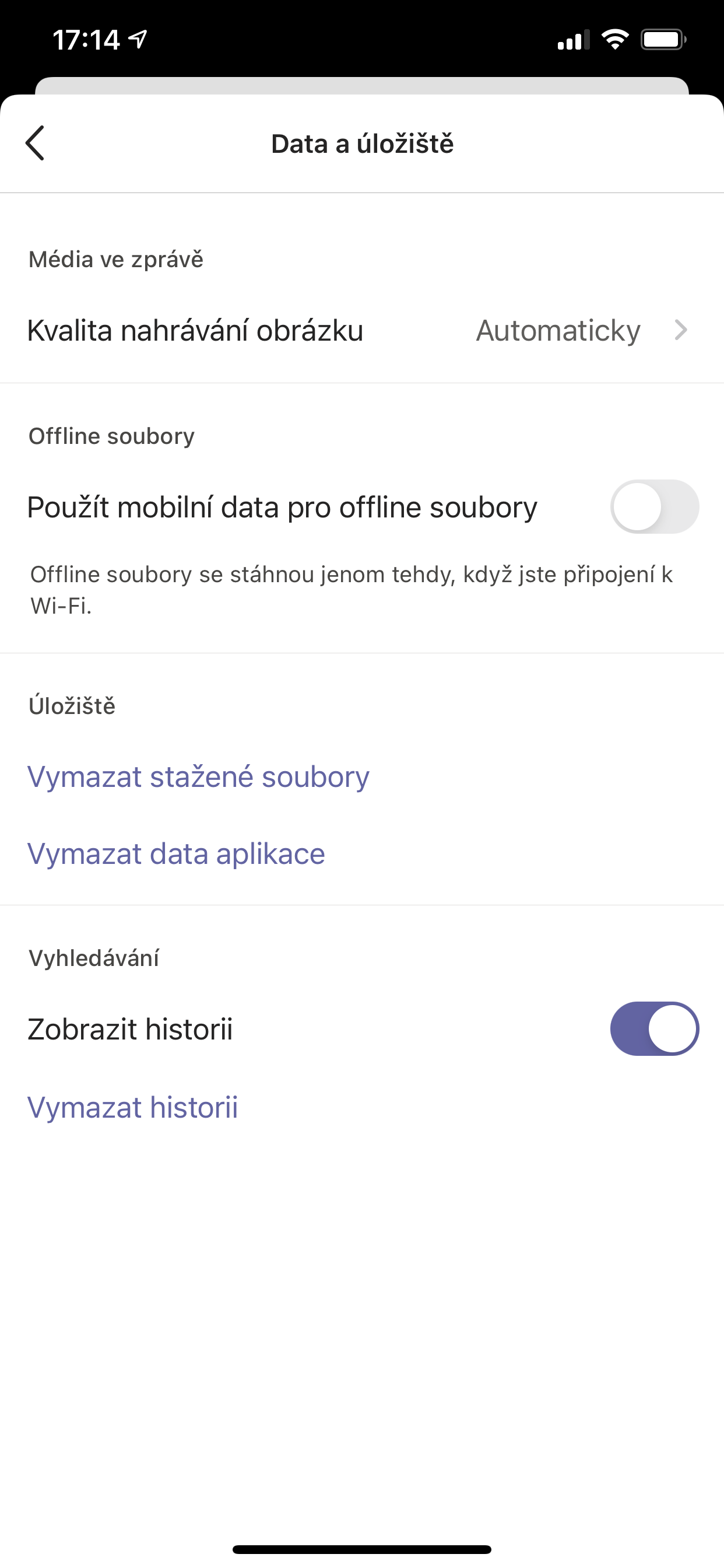724x1568 pixels.
Task: Click the Wi-Fi icon in status bar
Action: pyautogui.click(x=614, y=39)
